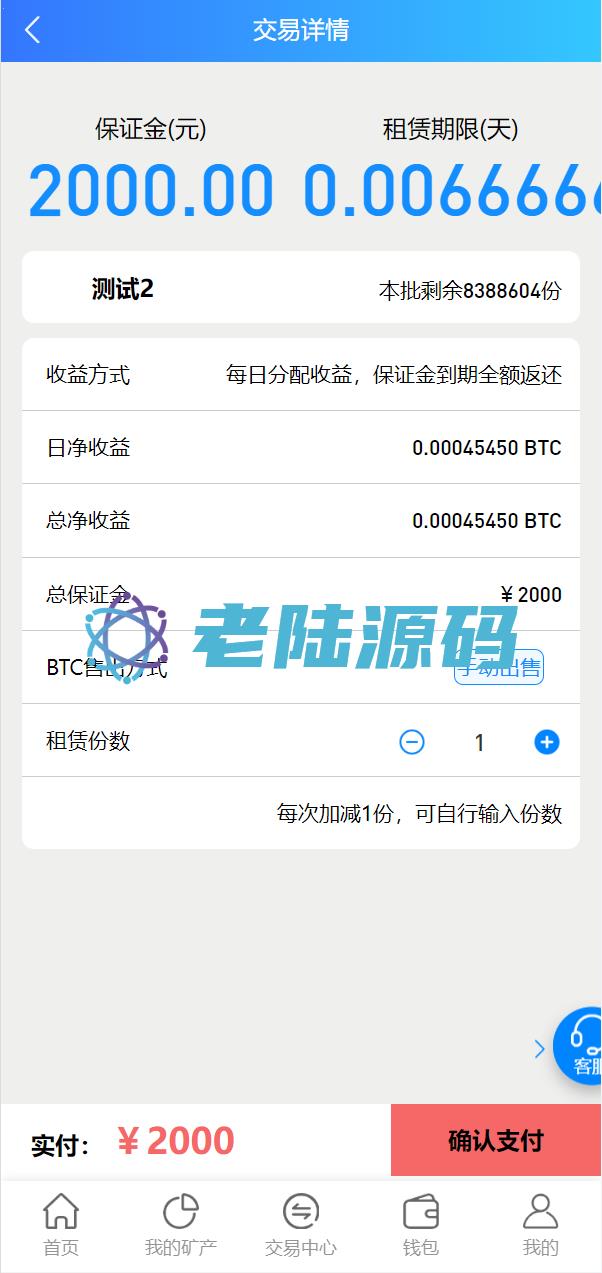This screenshot has width=602, height=1273.
Task: Go to the 交易中心 tab
Action: [x=301, y=1225]
